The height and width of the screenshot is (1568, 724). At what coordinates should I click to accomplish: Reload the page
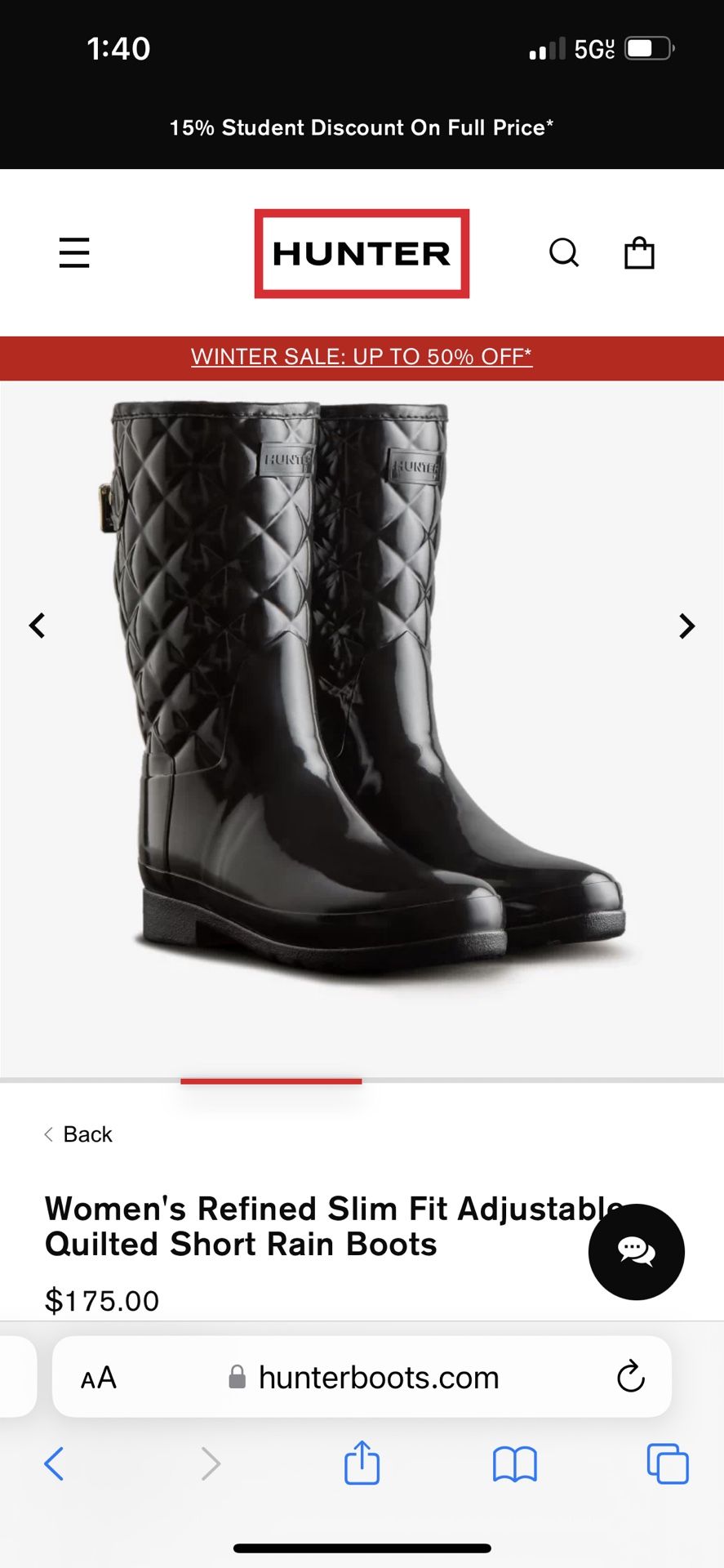[x=631, y=1377]
